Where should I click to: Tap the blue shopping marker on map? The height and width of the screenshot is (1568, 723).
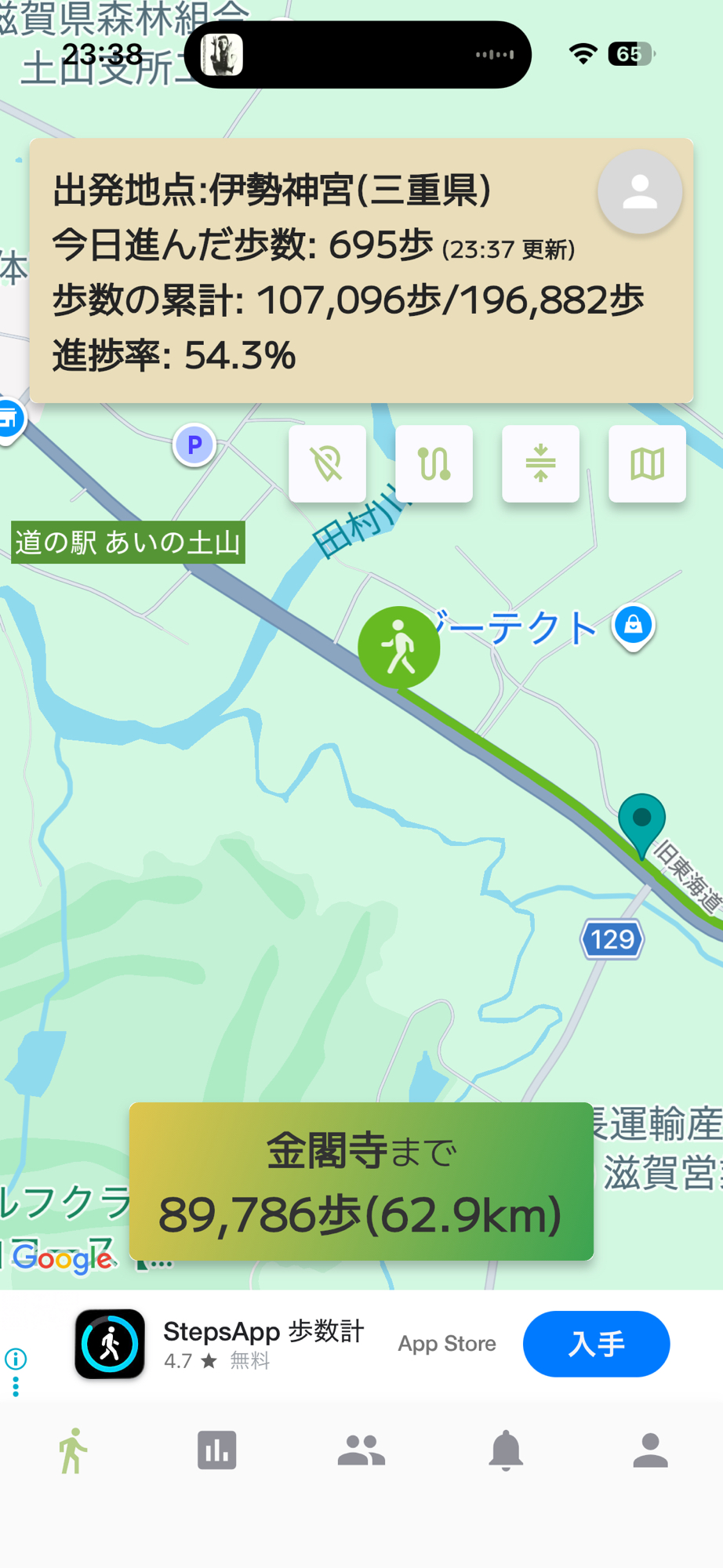coord(633,626)
